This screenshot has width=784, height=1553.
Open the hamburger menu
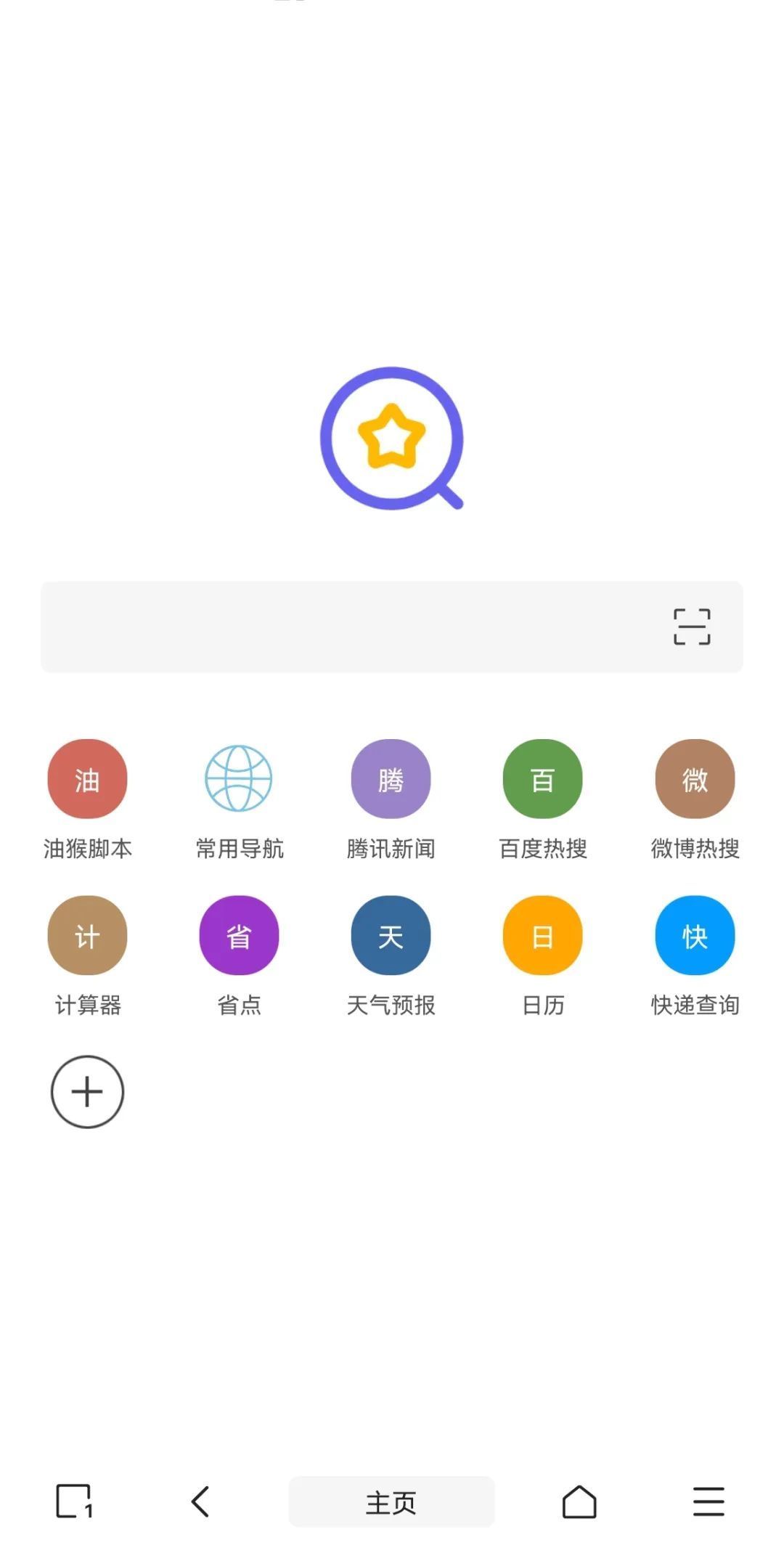click(709, 1501)
